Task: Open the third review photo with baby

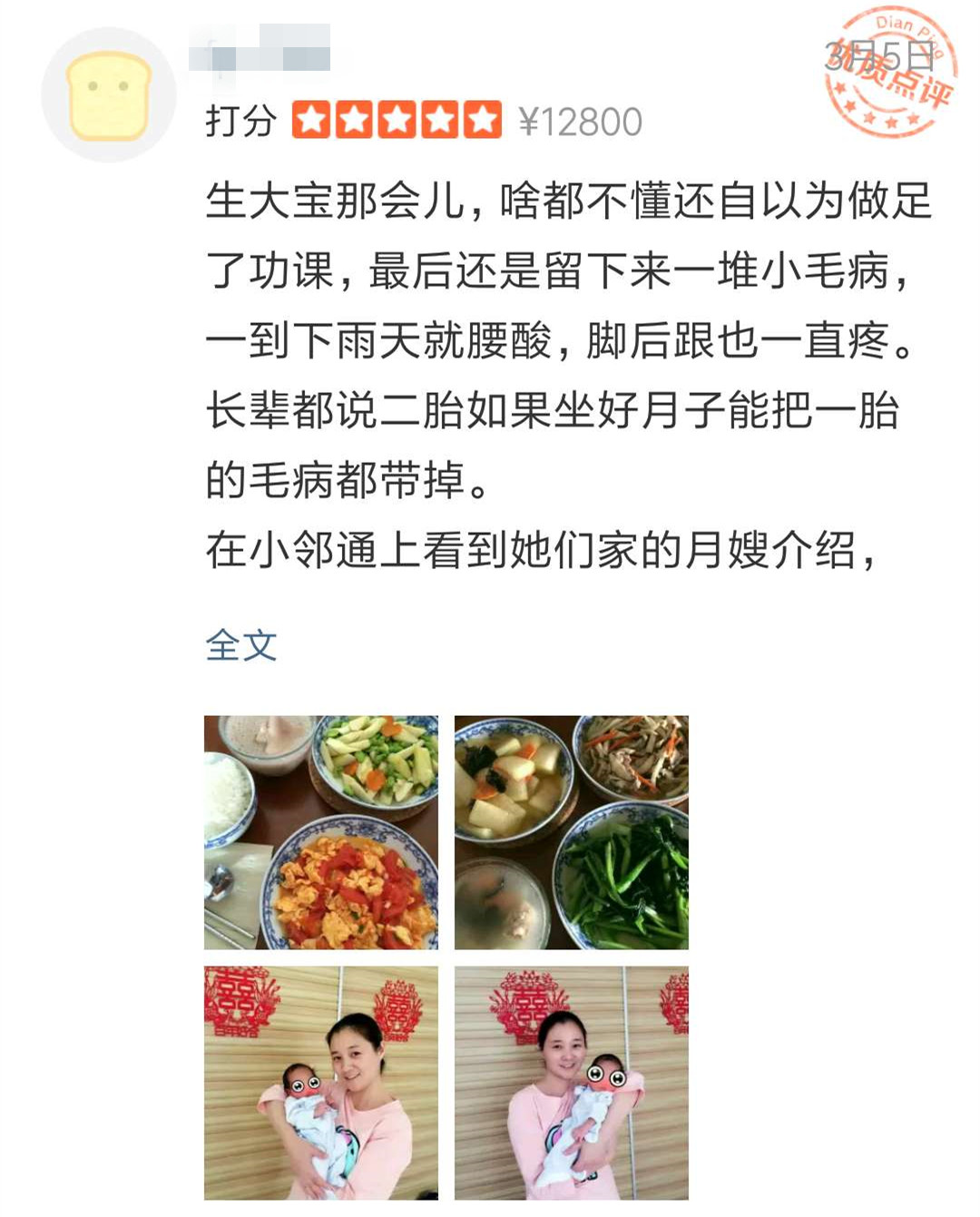Action: tap(321, 1083)
